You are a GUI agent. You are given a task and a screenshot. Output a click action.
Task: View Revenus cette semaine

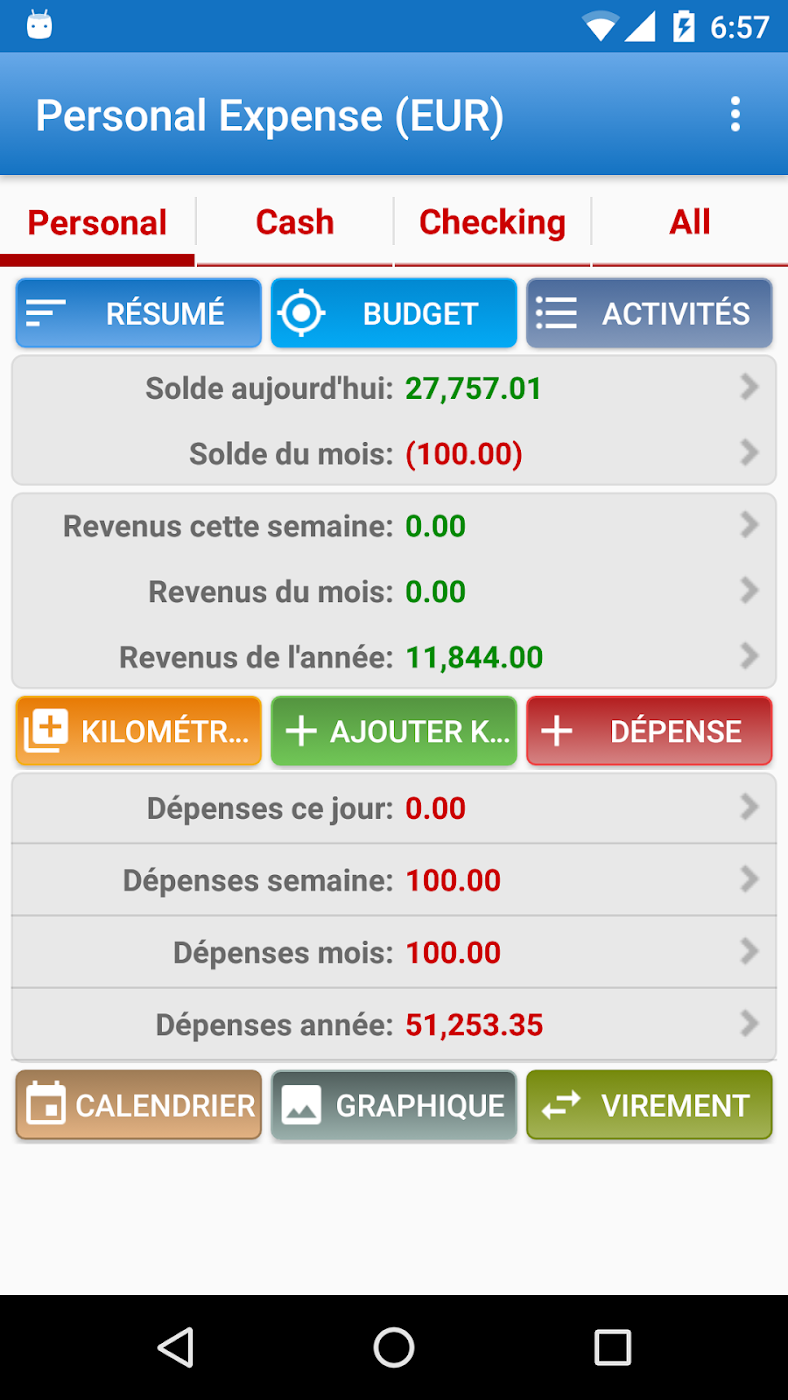[394, 526]
